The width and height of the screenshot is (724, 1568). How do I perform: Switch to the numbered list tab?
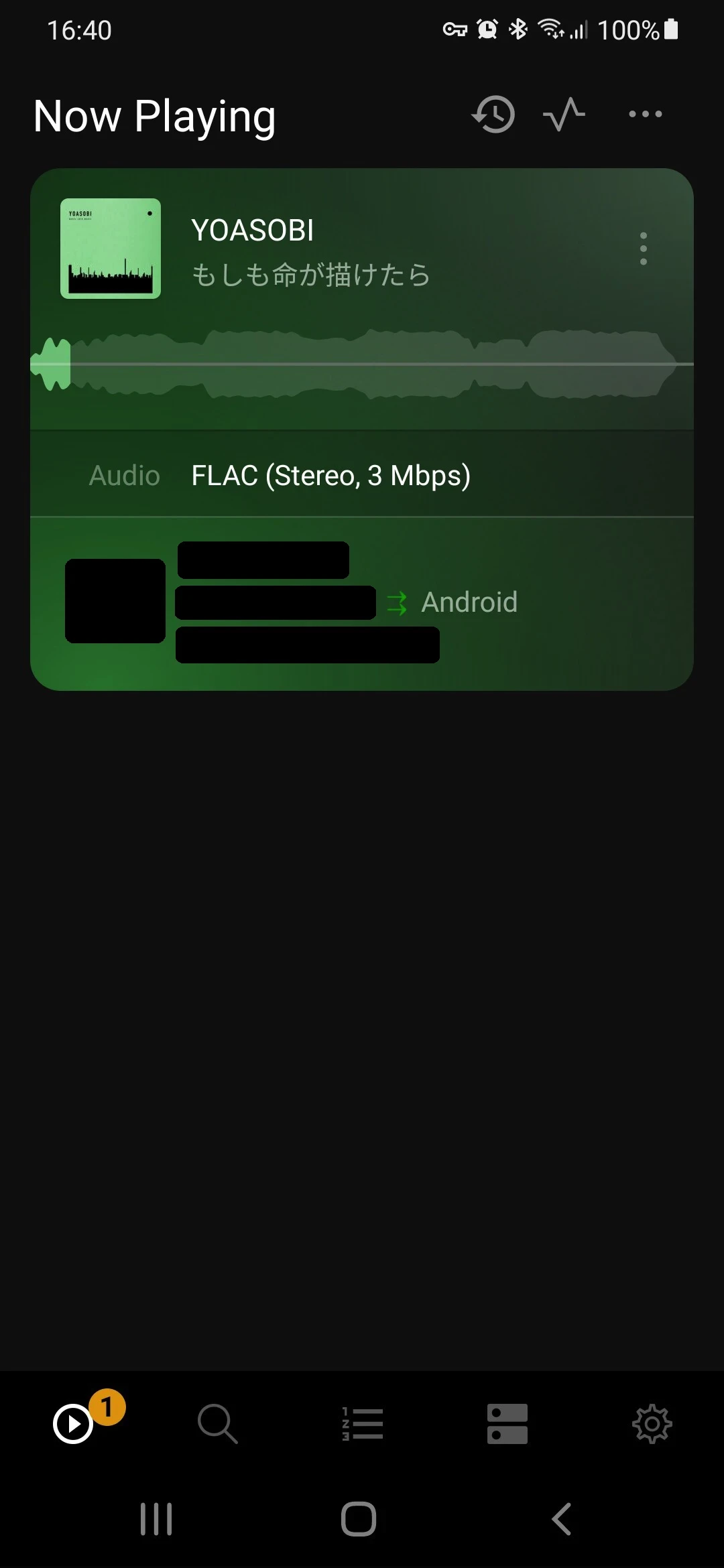tap(363, 1423)
